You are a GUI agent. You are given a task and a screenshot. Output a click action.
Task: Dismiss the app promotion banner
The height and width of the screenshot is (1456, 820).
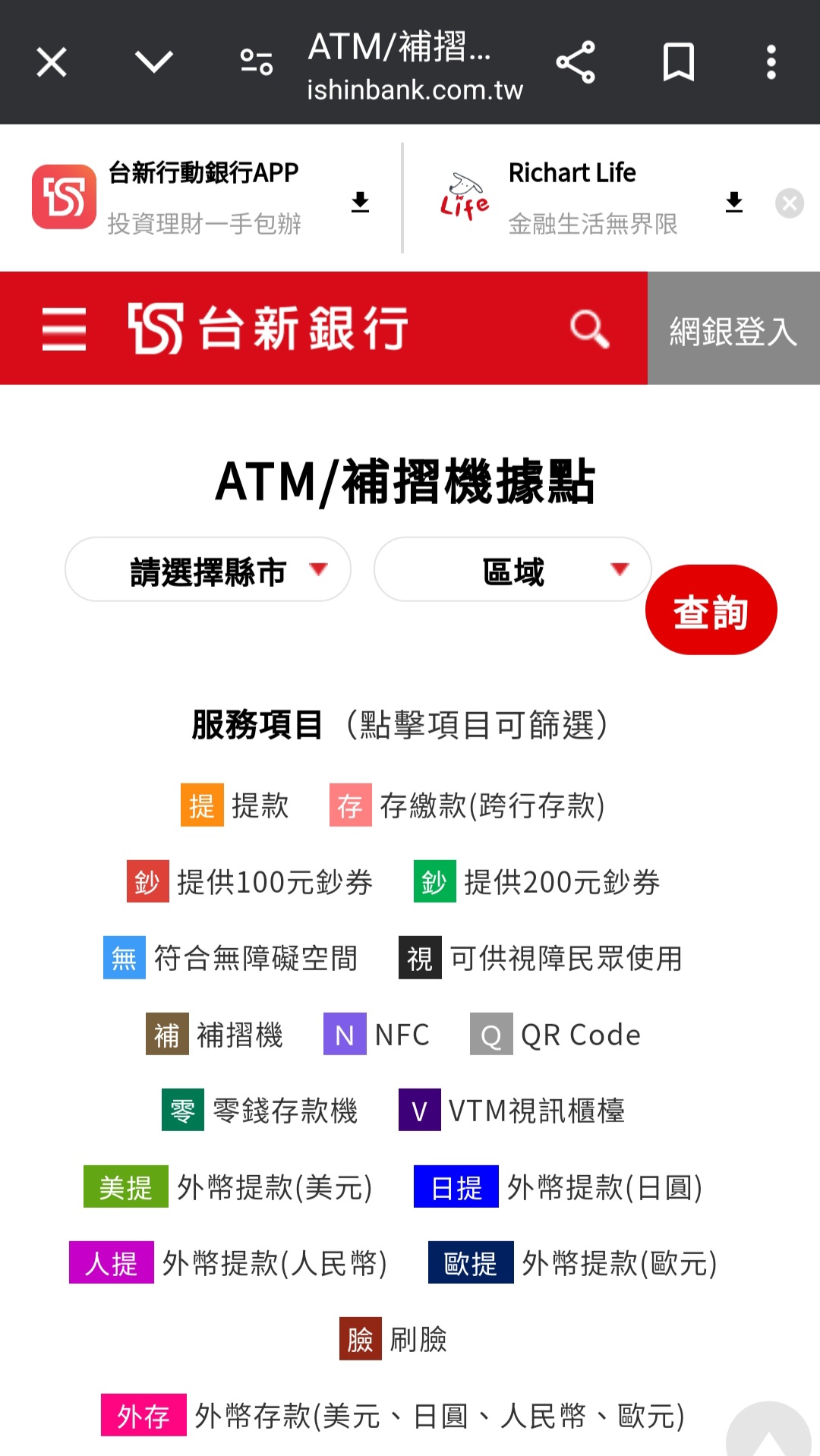[x=789, y=203]
